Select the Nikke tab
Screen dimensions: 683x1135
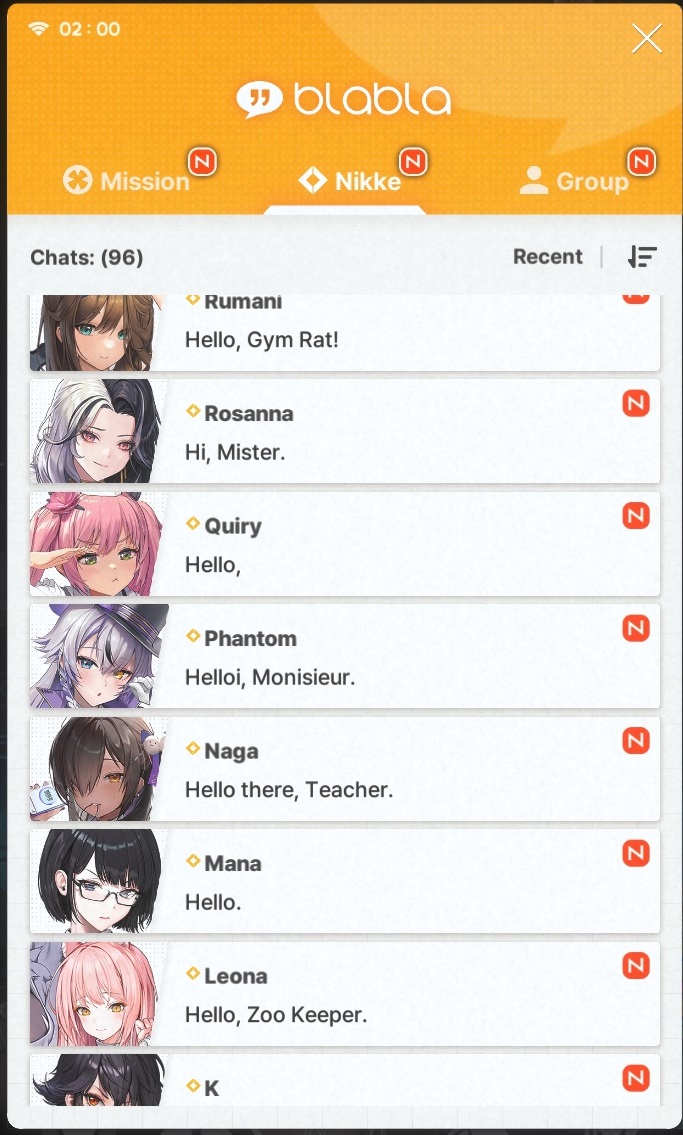(350, 180)
